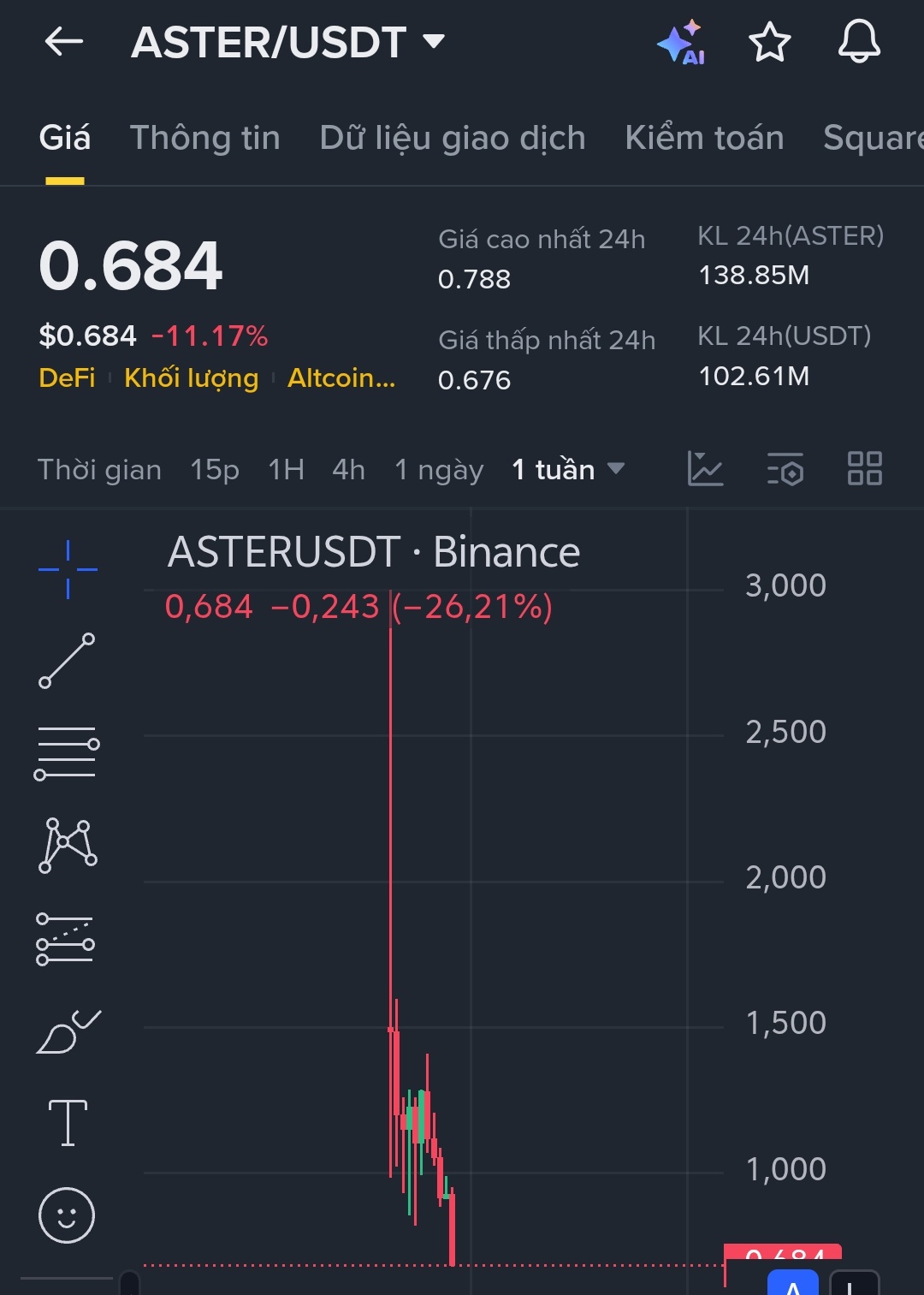
Task: Tap the DeFi tag
Action: pyautogui.click(x=67, y=377)
